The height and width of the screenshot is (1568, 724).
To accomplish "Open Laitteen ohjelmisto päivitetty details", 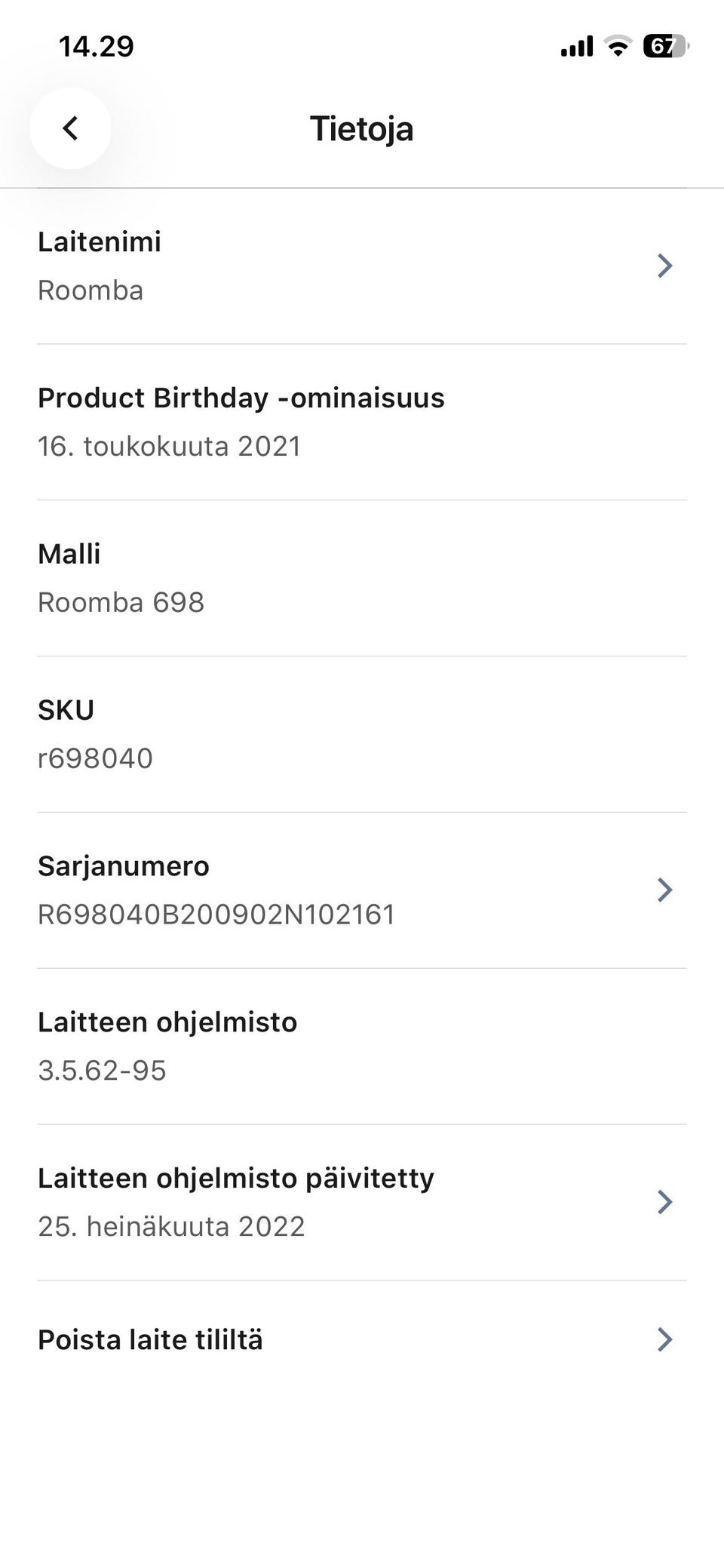I will pos(362,1202).
